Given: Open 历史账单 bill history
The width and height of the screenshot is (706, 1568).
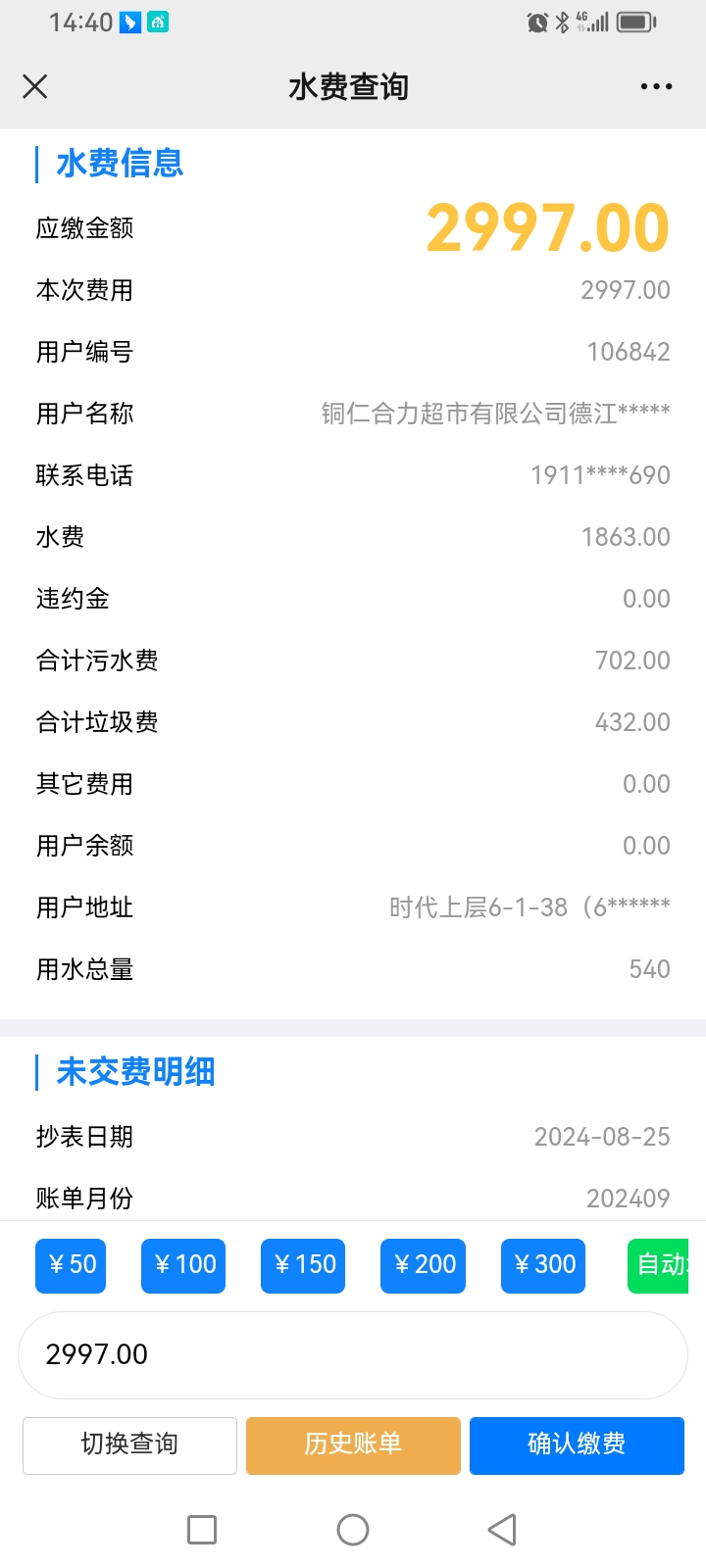Looking at the screenshot, I should [353, 1445].
